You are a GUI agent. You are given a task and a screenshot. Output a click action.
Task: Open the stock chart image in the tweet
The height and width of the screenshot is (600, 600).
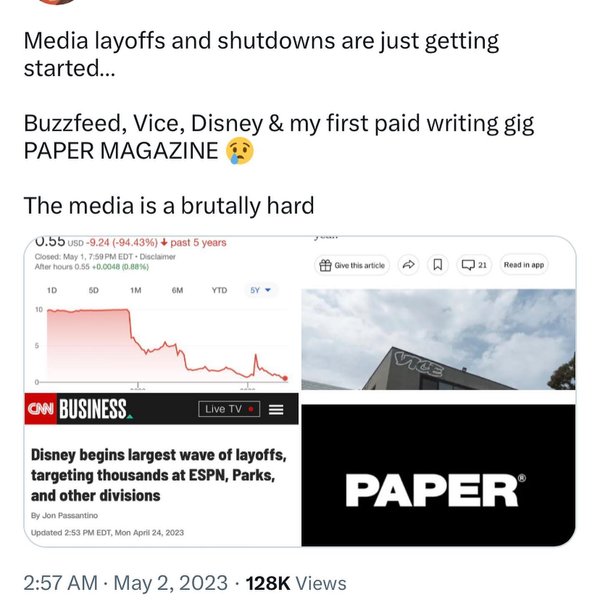tap(160, 315)
